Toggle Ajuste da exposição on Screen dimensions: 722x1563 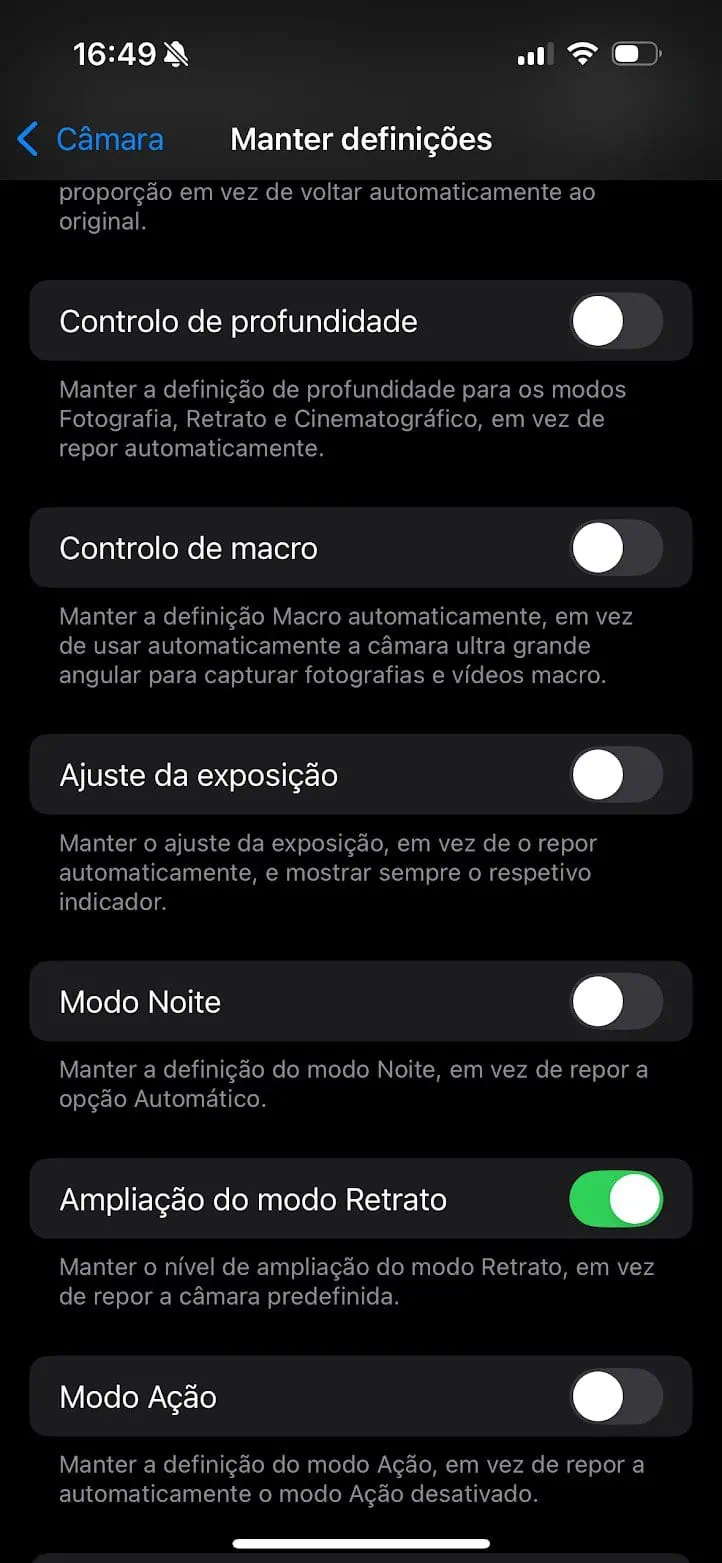pos(616,775)
